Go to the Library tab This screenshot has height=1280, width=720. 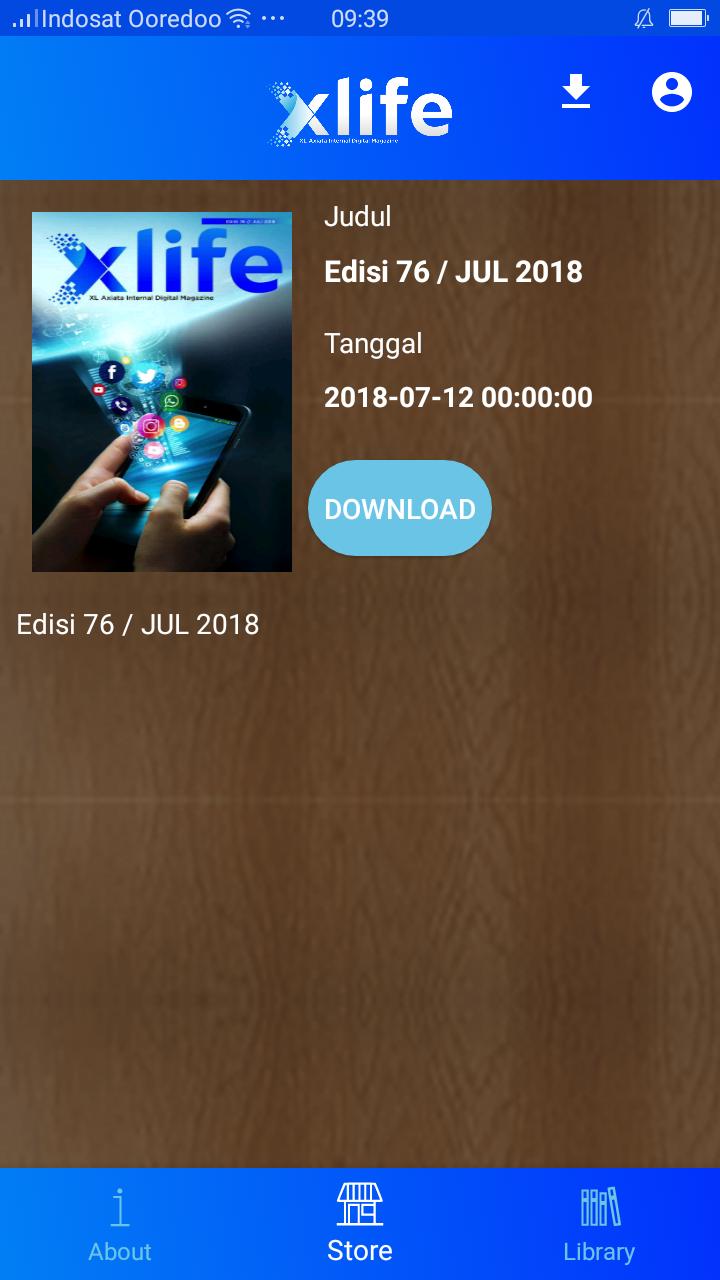pyautogui.click(x=599, y=1224)
